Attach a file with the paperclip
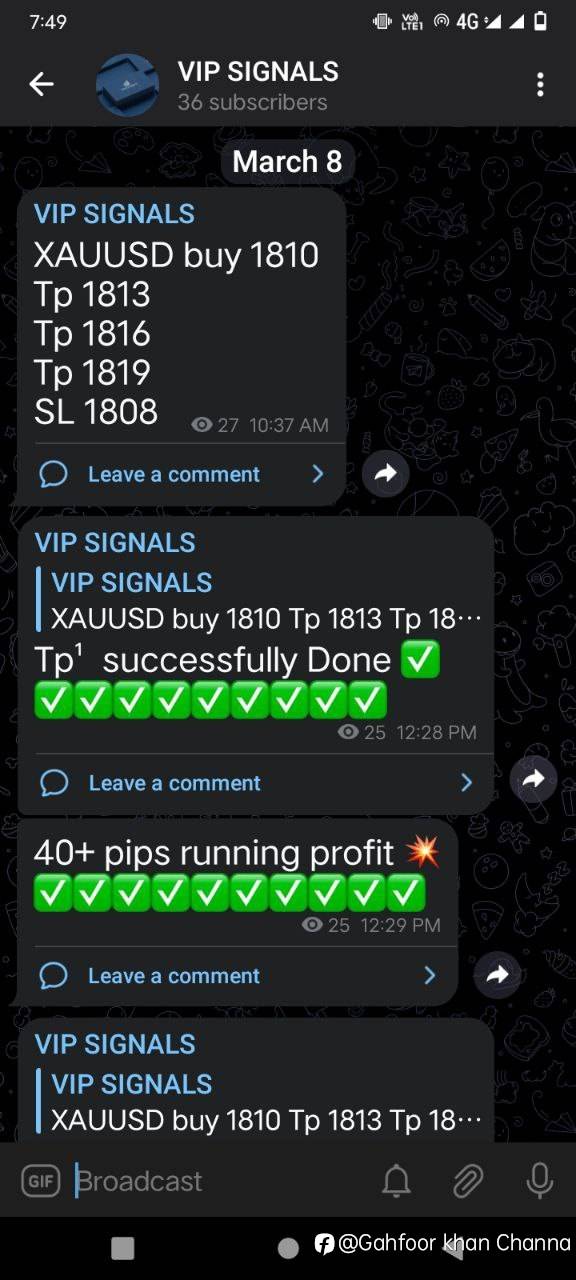The width and height of the screenshot is (576, 1280). click(x=468, y=1181)
